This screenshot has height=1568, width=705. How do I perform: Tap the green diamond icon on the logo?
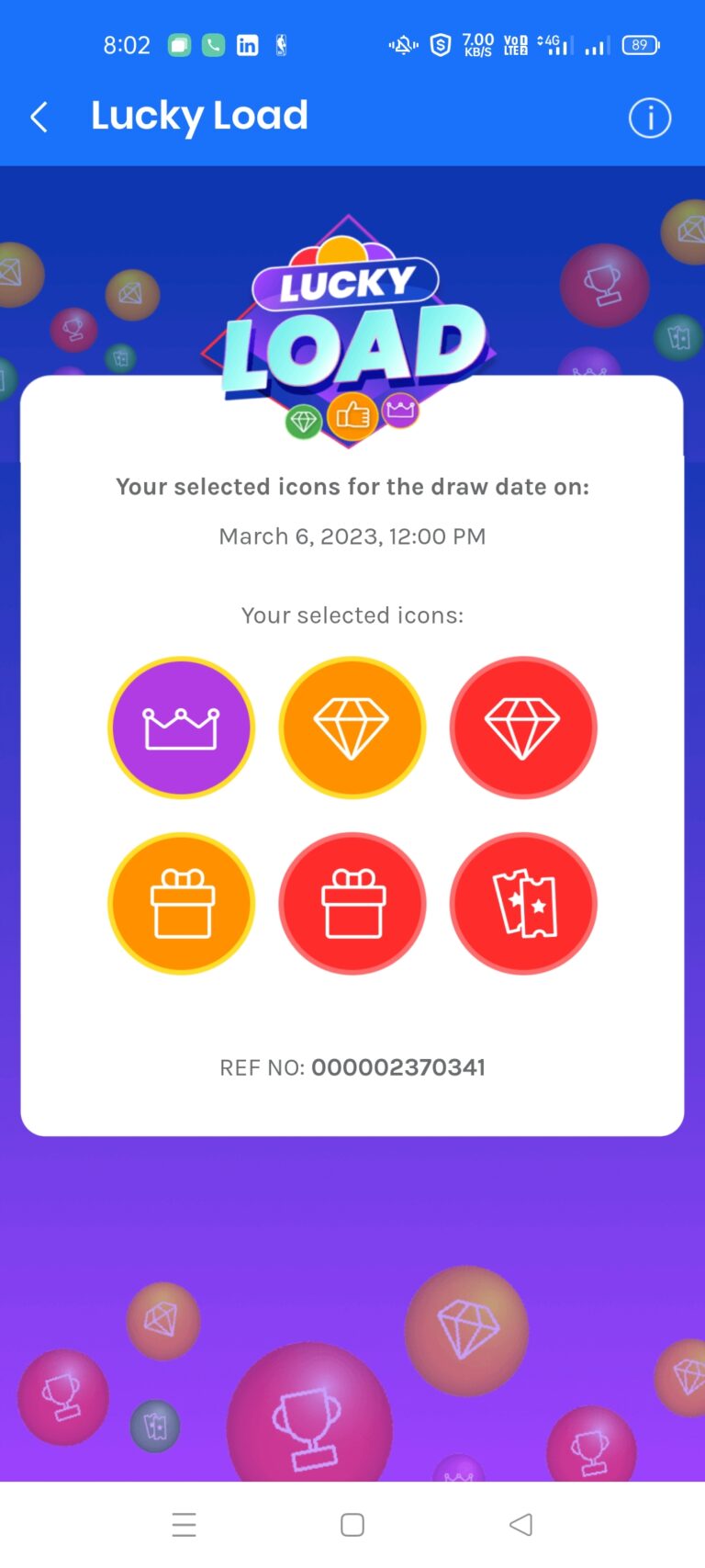click(302, 418)
